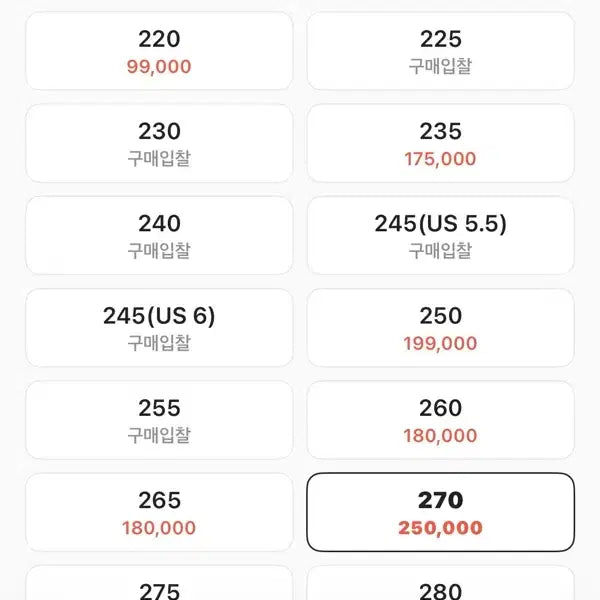The image size is (600, 600).
Task: Tap size 265
Action: coord(159,511)
